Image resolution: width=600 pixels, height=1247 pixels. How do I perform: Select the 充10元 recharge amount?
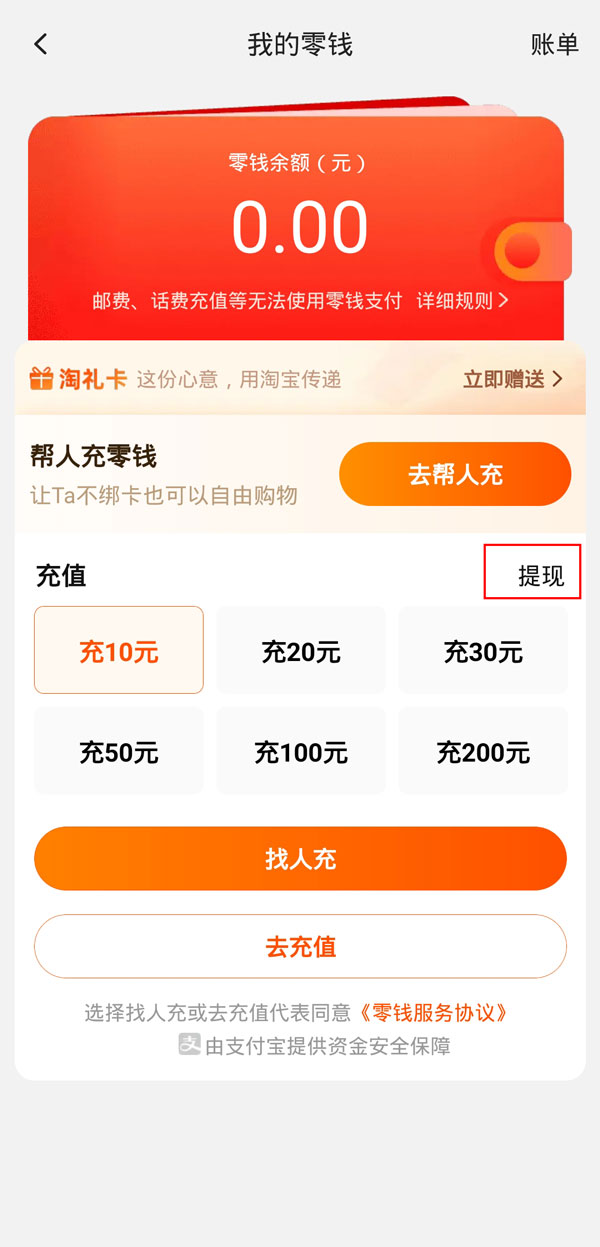[119, 651]
